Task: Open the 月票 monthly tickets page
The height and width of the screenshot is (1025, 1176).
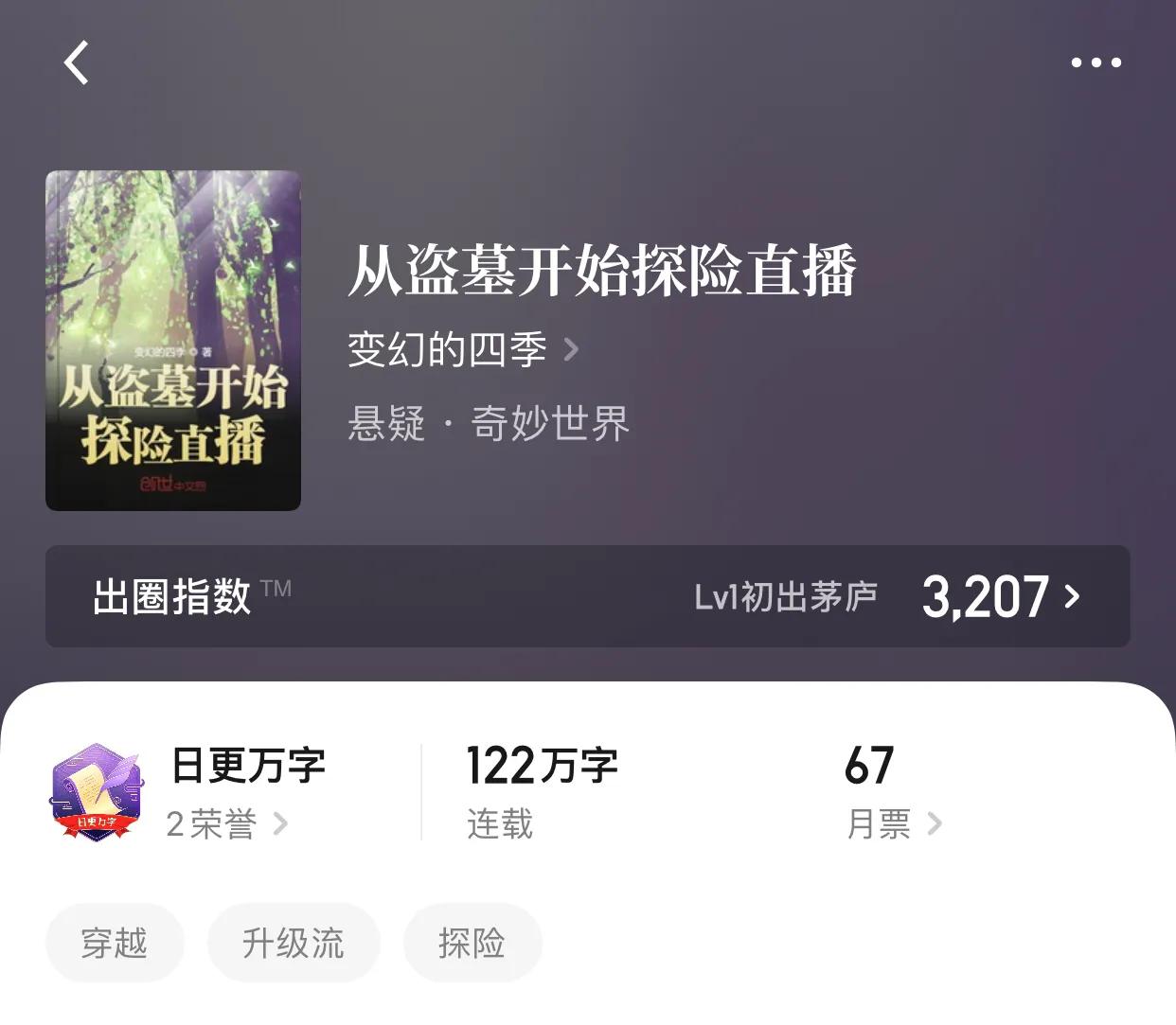Action: 893,823
